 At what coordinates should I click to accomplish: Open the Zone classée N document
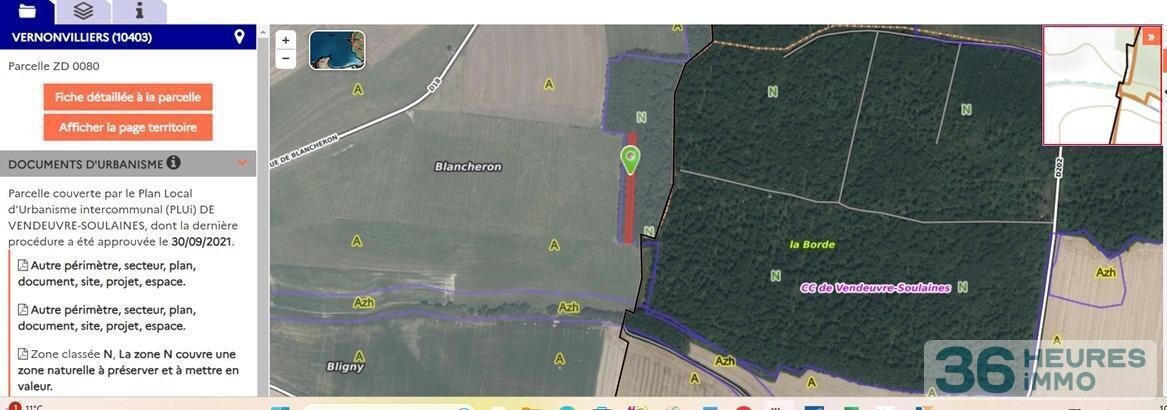[x=24, y=354]
